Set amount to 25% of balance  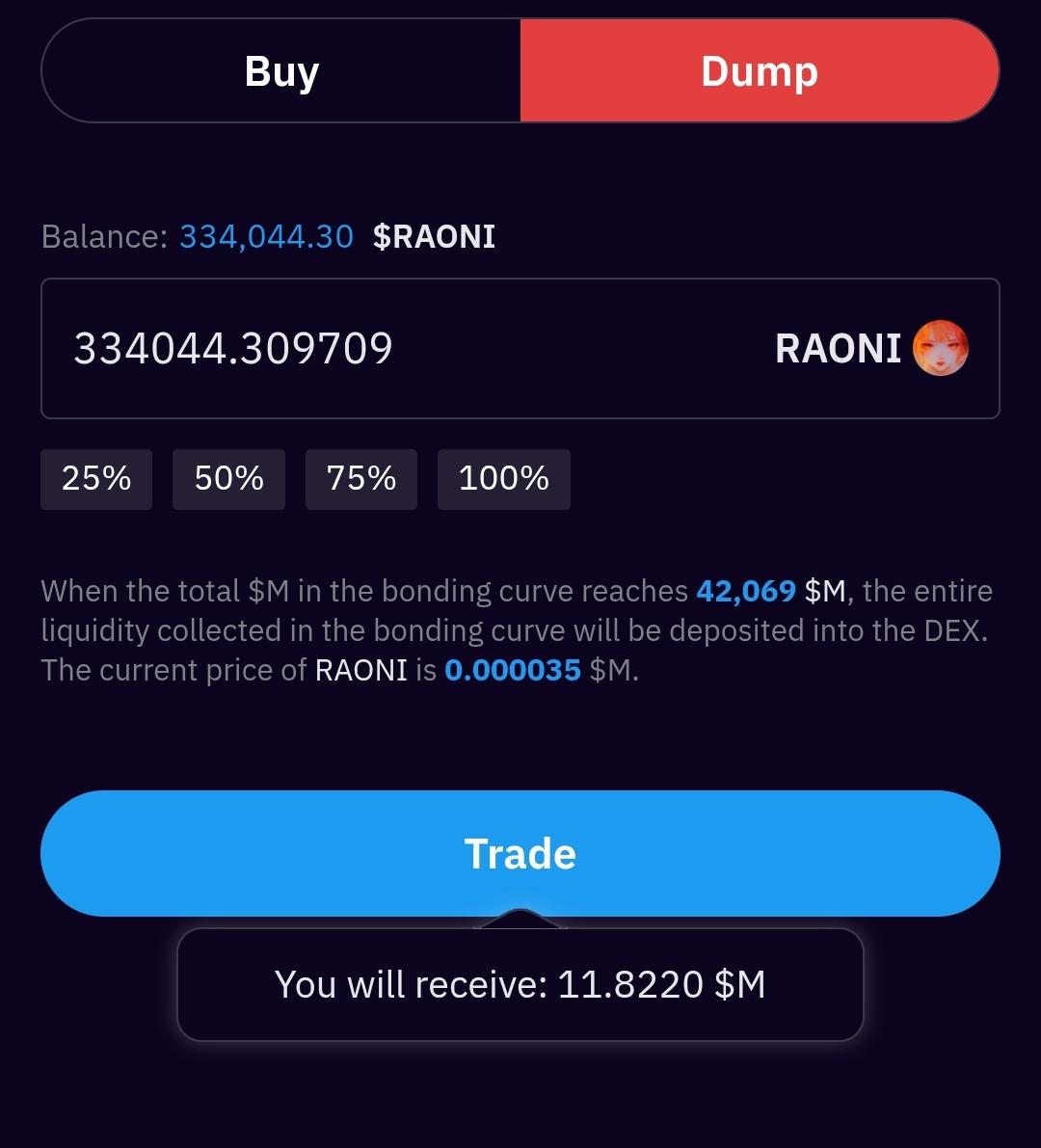[96, 478]
